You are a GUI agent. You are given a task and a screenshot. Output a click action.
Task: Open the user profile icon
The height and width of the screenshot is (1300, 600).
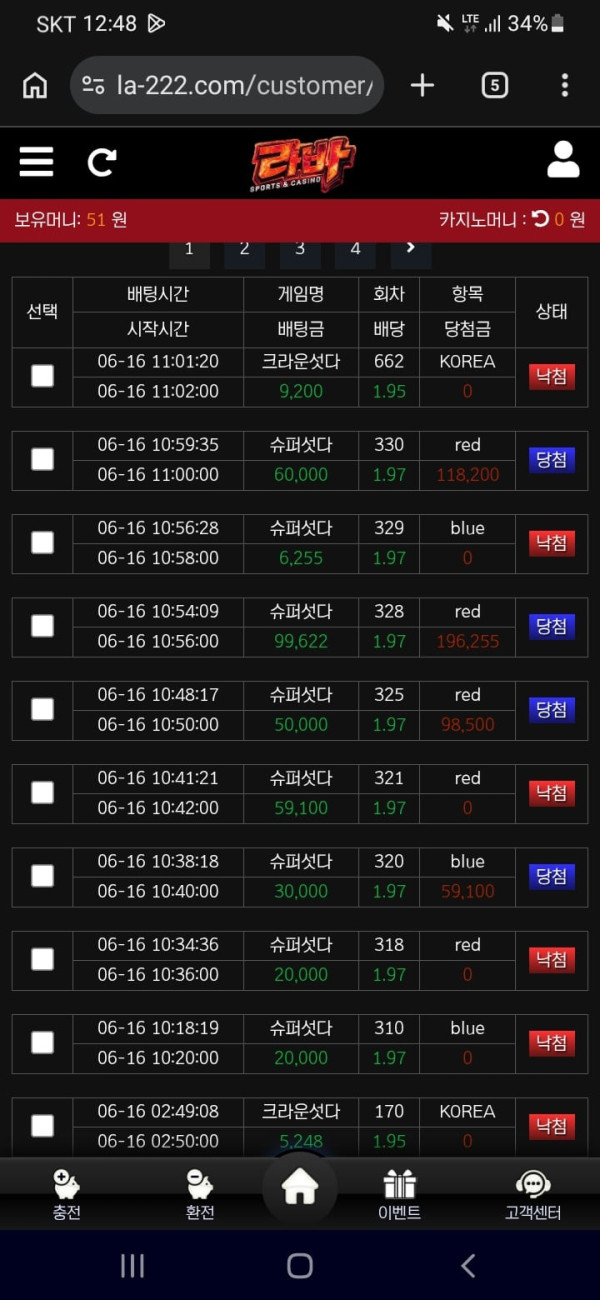(564, 160)
